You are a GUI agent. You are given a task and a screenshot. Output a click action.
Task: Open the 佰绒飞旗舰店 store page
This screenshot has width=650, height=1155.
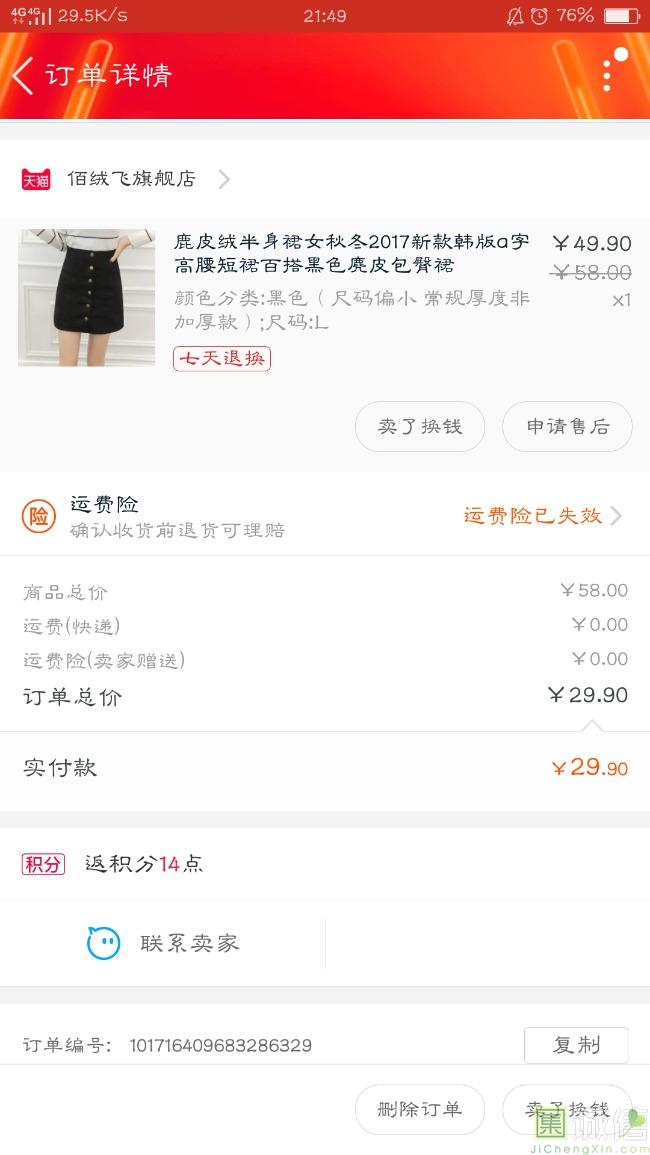(x=130, y=179)
